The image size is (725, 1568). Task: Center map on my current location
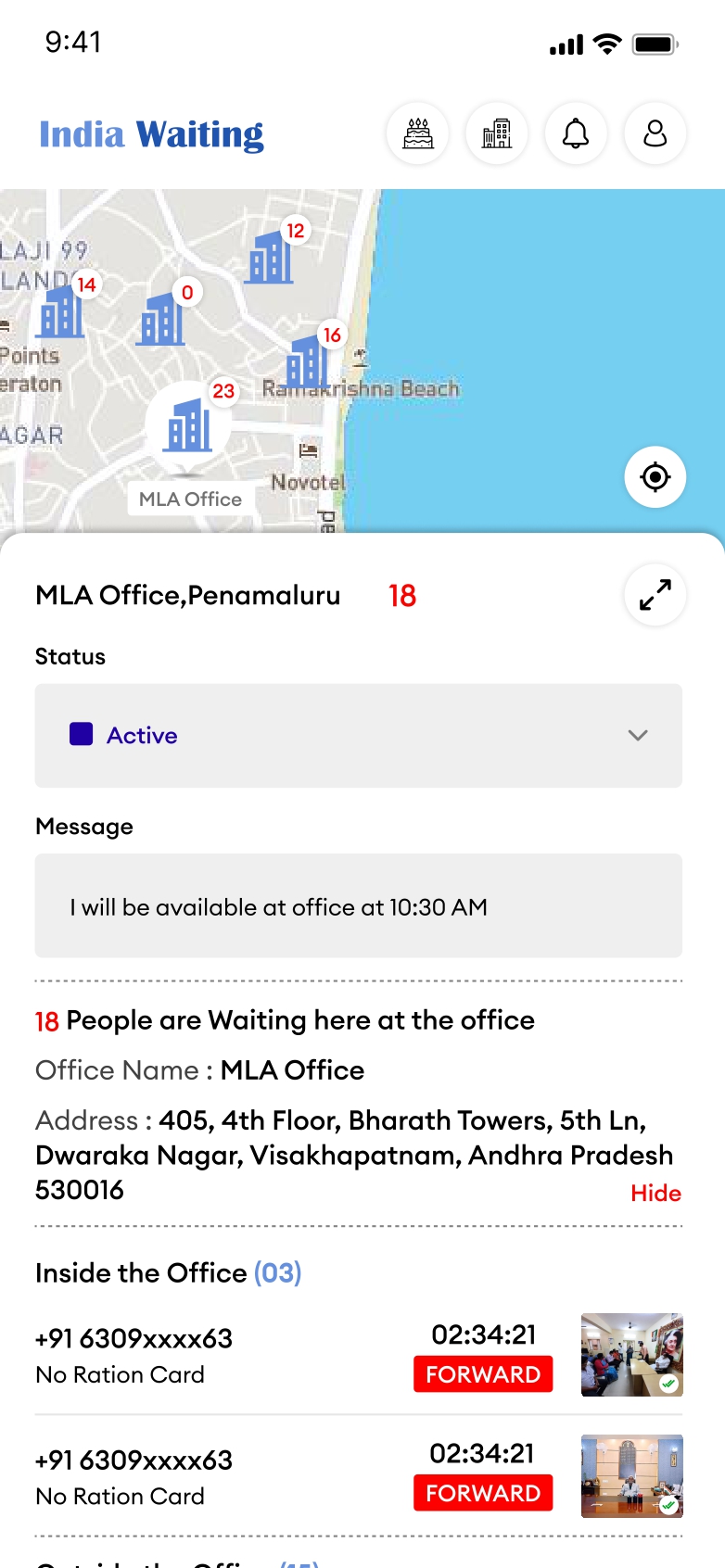[655, 477]
